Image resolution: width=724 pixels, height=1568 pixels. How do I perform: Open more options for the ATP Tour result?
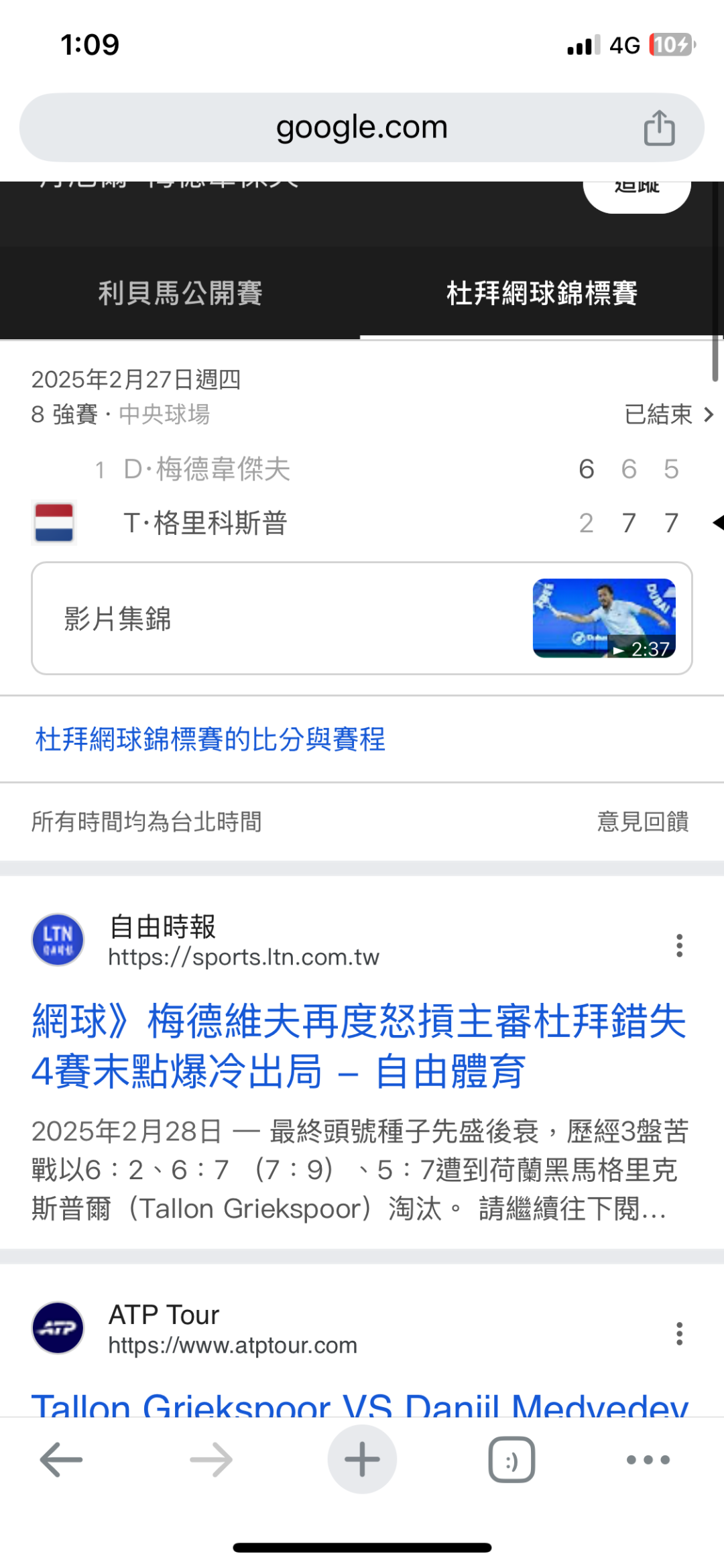click(679, 1333)
